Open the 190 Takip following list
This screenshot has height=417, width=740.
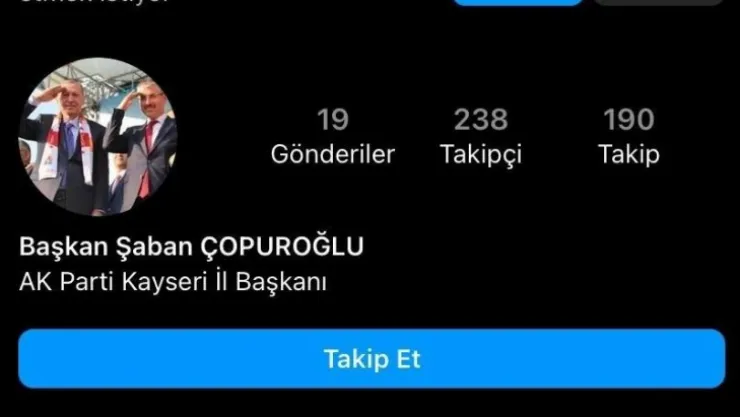tap(628, 137)
